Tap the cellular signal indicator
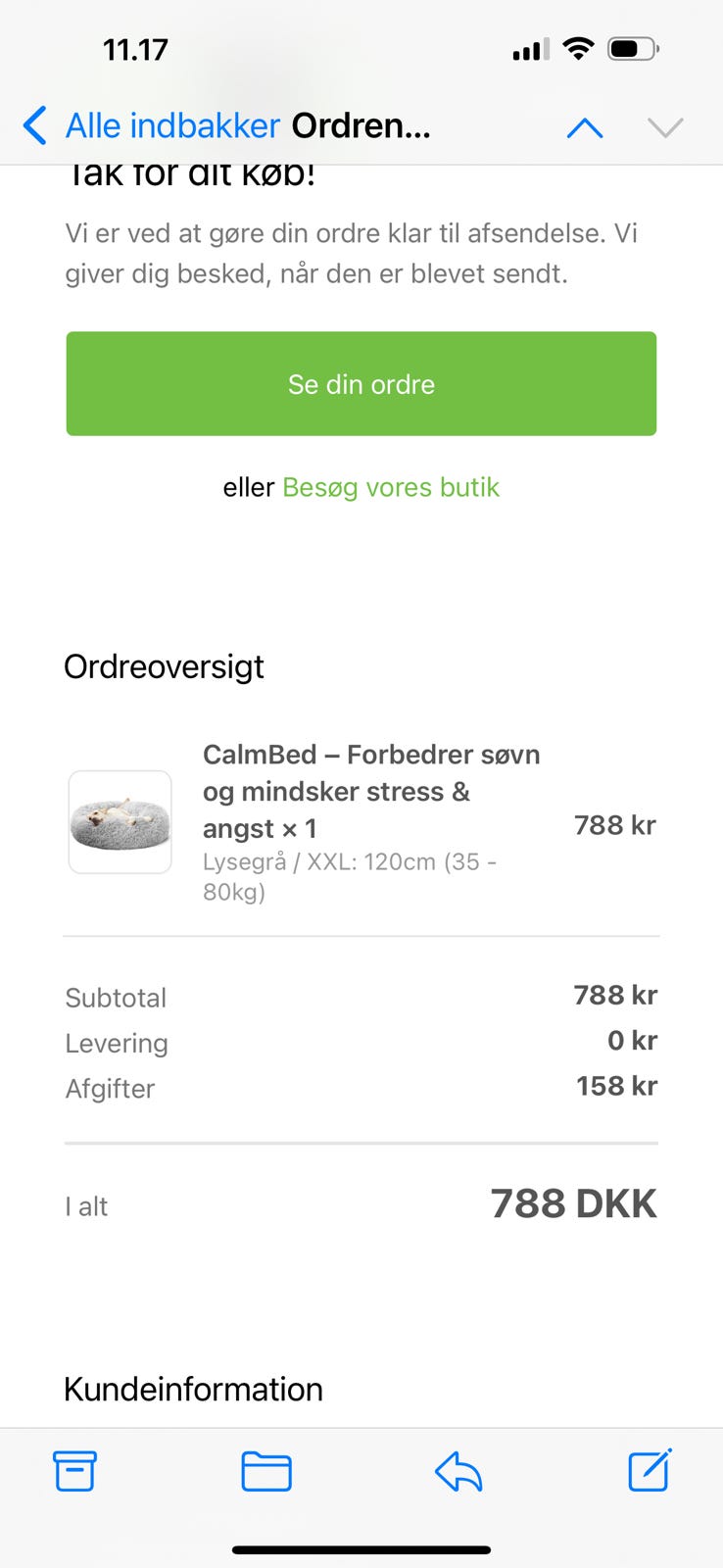The height and width of the screenshot is (1568, 723). pyautogui.click(x=527, y=49)
